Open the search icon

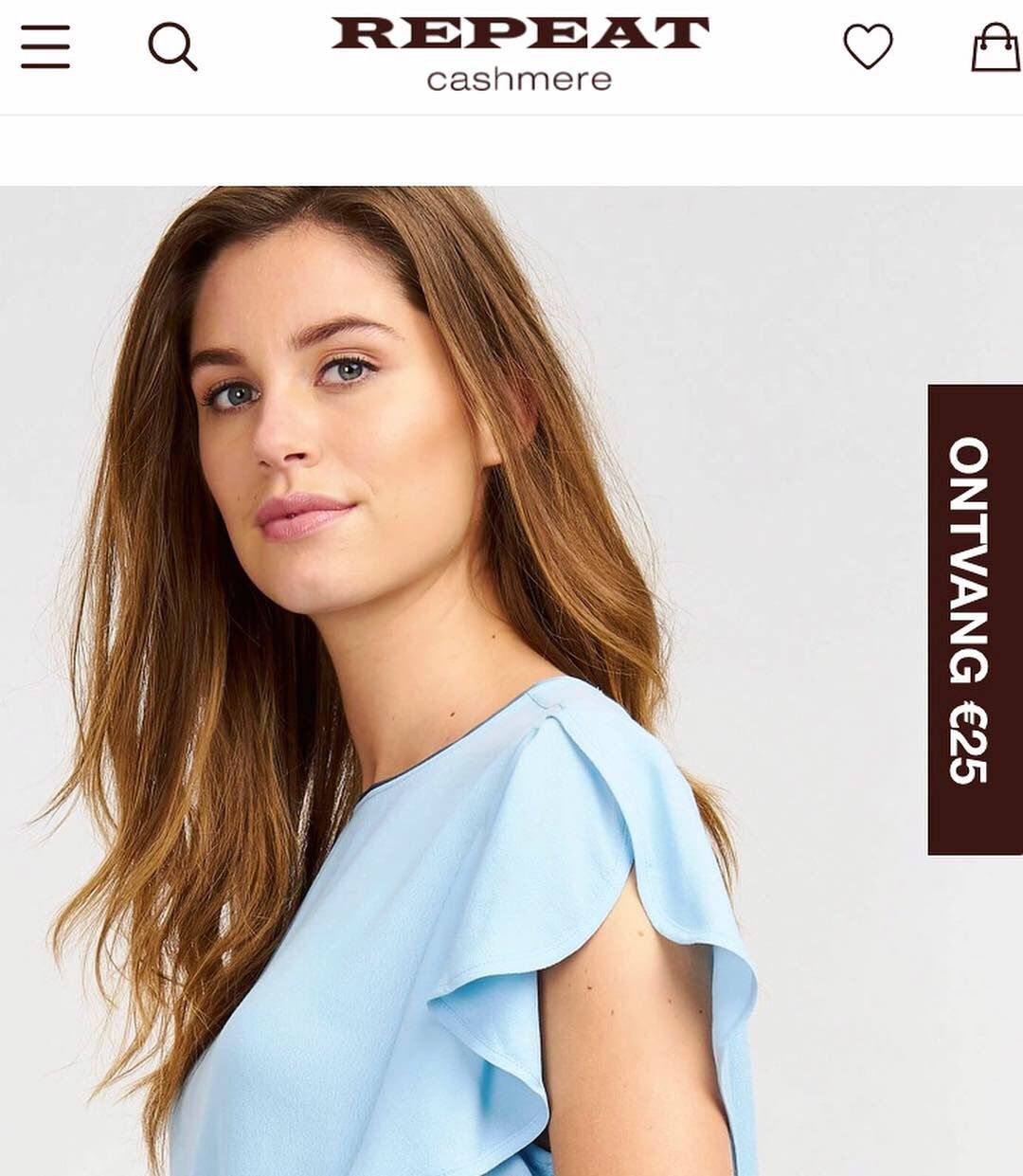pyautogui.click(x=172, y=46)
